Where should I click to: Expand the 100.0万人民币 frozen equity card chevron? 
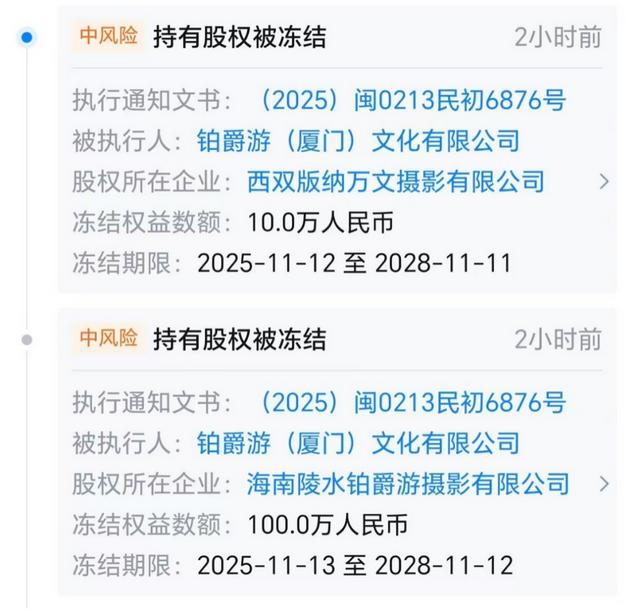coord(603,484)
